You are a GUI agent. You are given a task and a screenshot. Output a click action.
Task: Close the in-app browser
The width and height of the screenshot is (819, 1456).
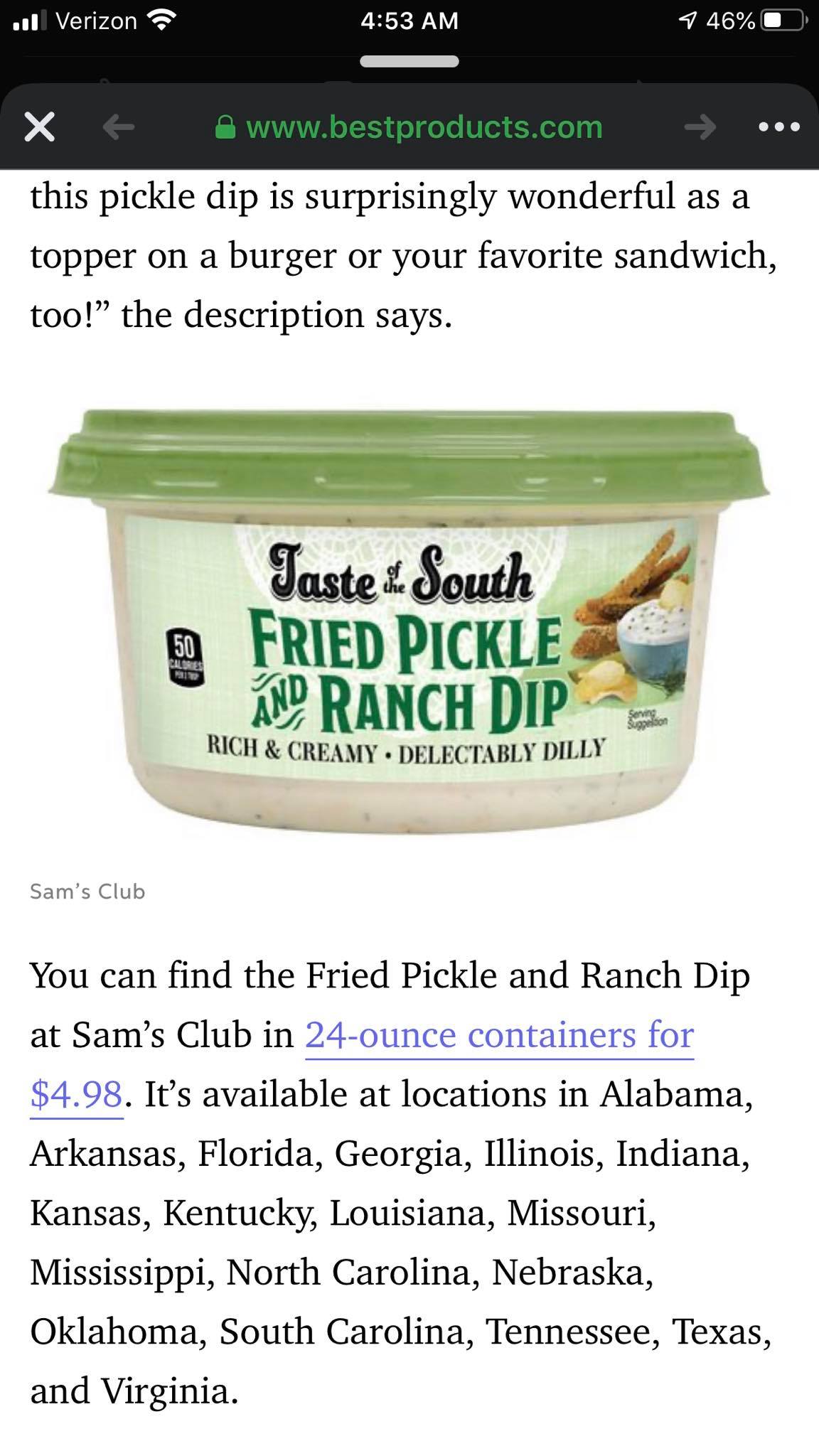pyautogui.click(x=39, y=127)
